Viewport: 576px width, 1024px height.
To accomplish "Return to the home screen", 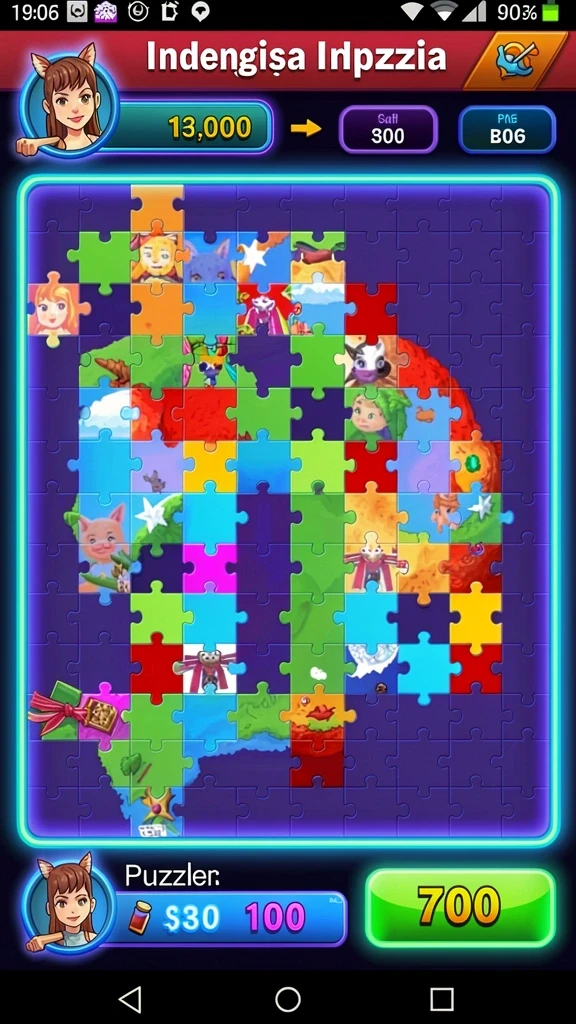I will tap(288, 999).
